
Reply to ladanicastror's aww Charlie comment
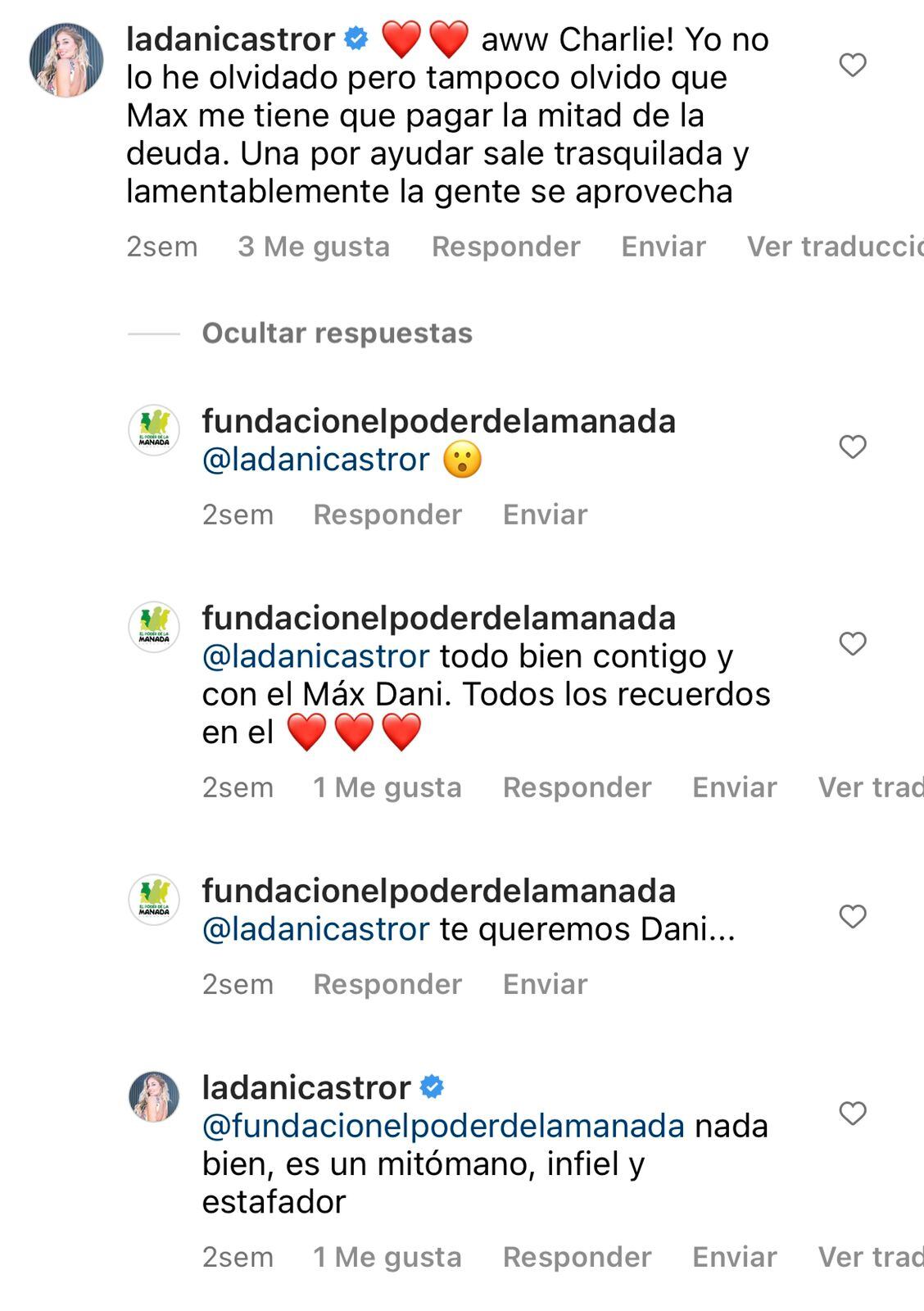pos(505,247)
